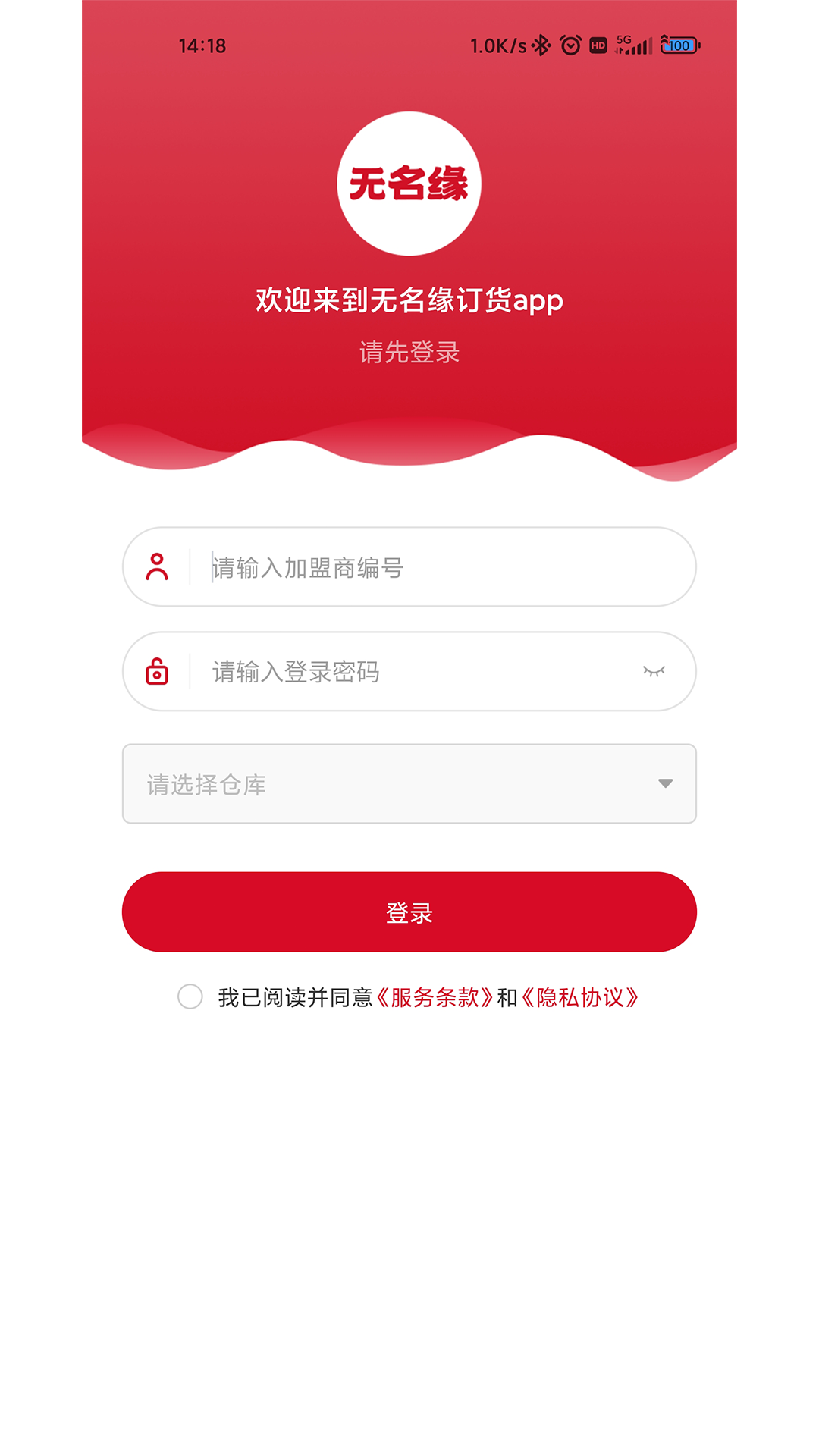Expand the 请选择仓库 warehouse dropdown

[x=409, y=784]
